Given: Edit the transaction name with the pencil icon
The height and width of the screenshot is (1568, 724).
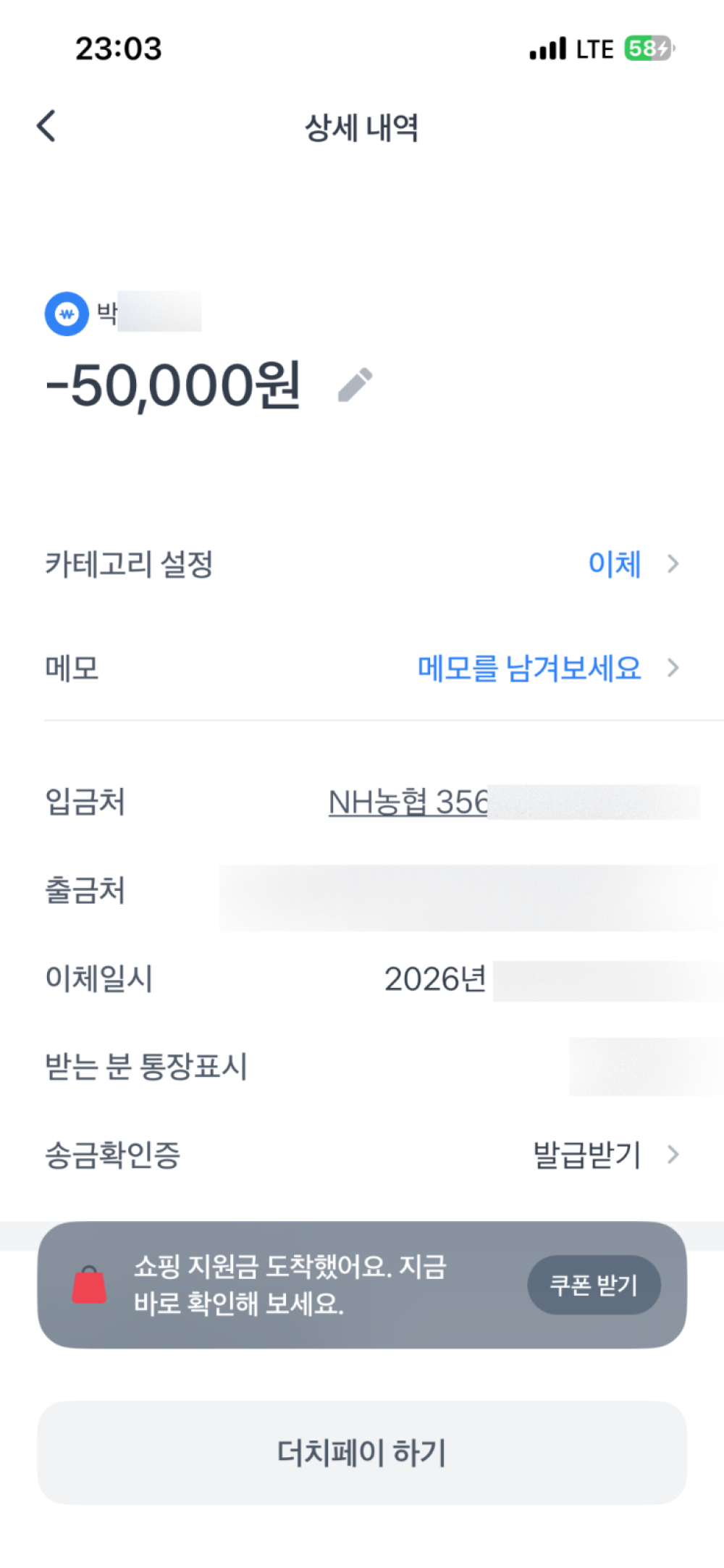Looking at the screenshot, I should tap(355, 385).
